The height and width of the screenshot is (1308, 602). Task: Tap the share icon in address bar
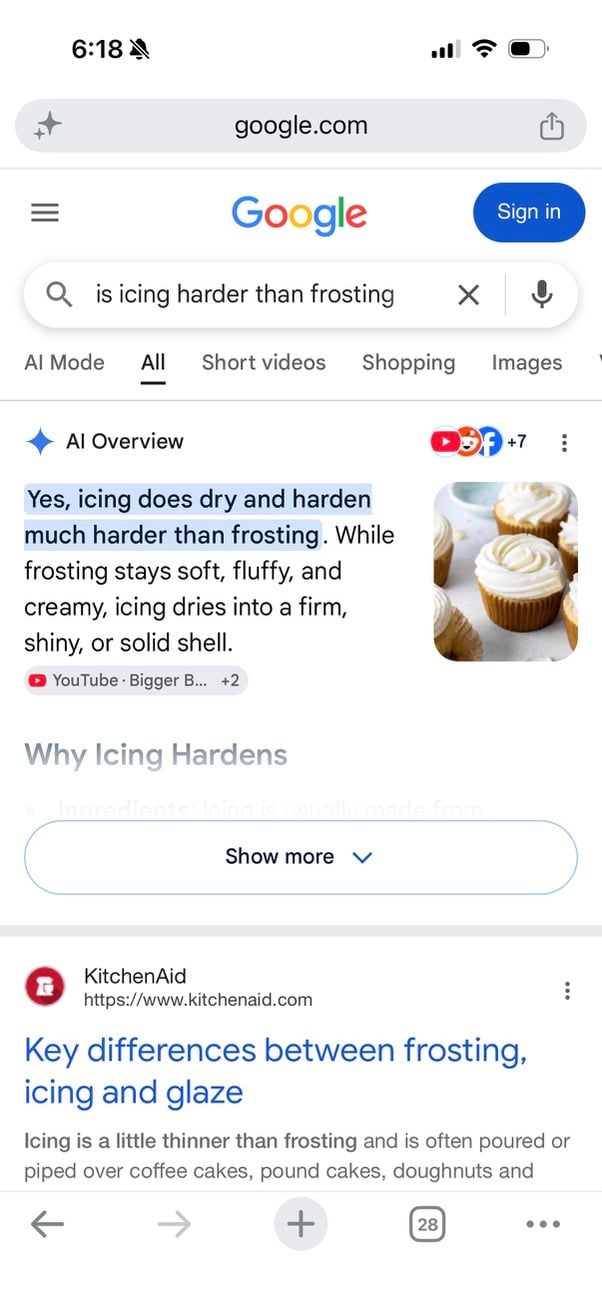551,126
